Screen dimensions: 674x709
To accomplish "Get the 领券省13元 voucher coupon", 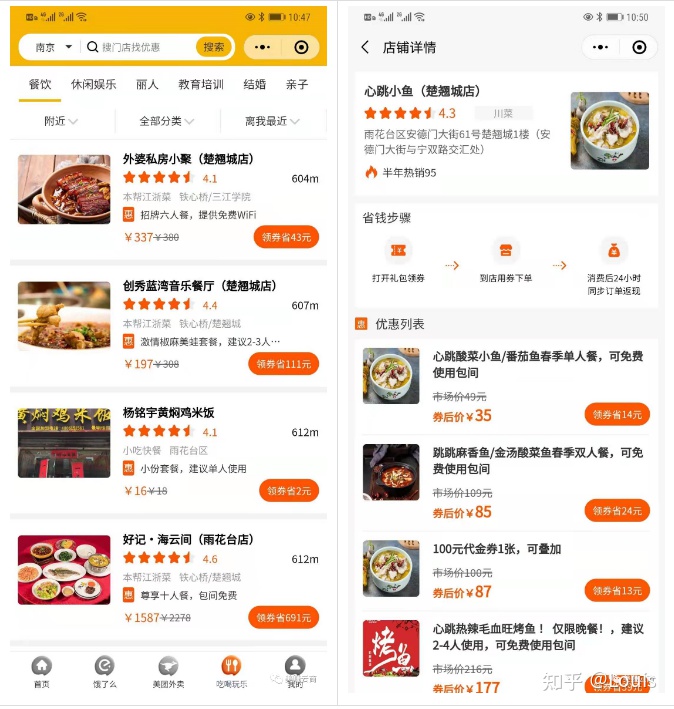I will pos(617,591).
